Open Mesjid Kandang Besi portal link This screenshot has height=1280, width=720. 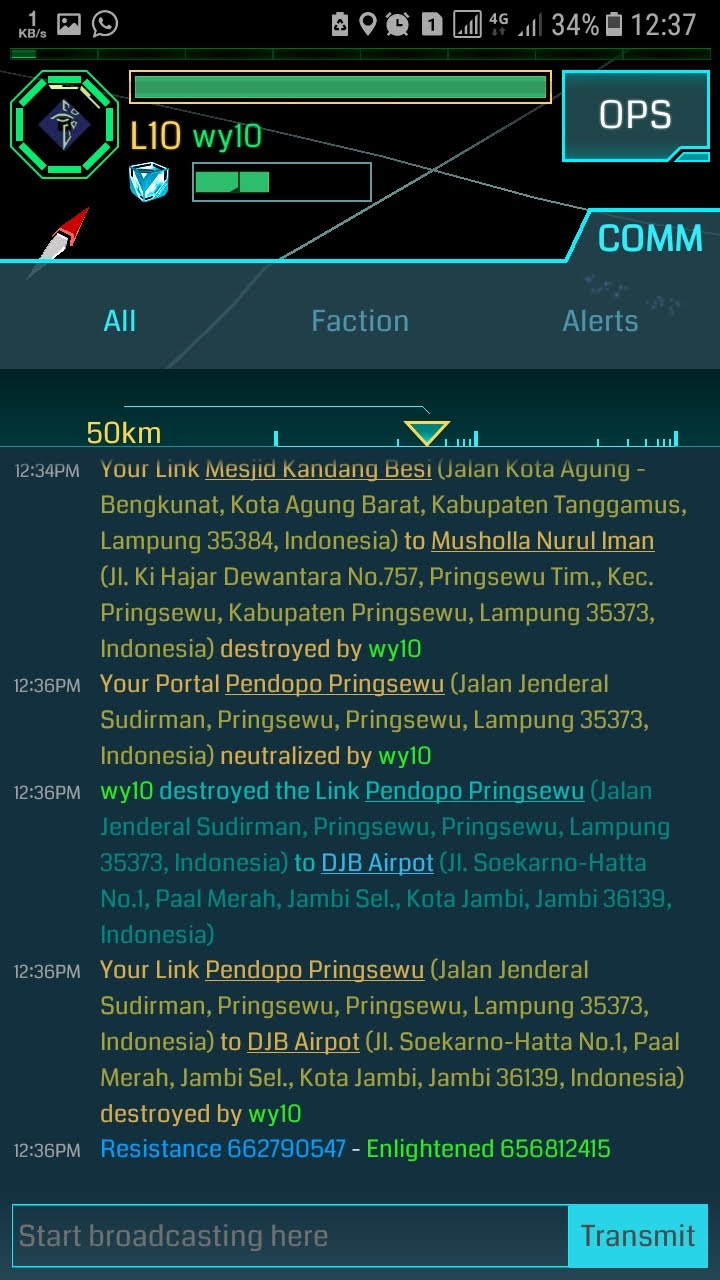(x=318, y=469)
